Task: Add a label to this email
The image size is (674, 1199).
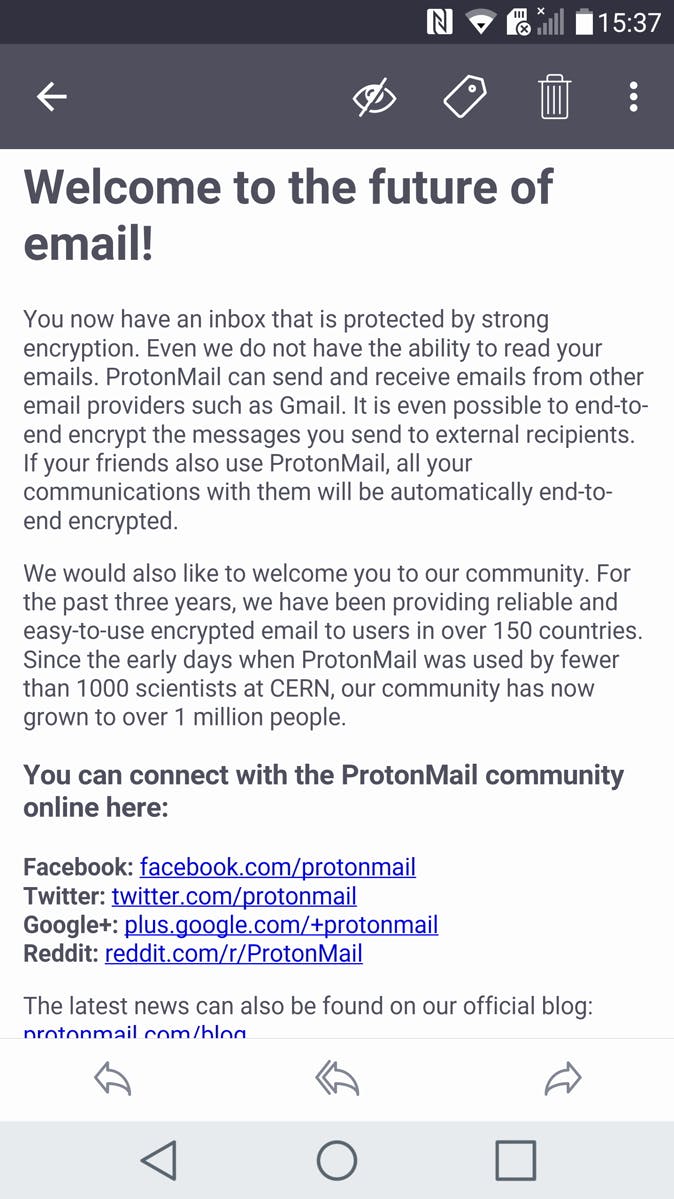Action: [x=465, y=97]
